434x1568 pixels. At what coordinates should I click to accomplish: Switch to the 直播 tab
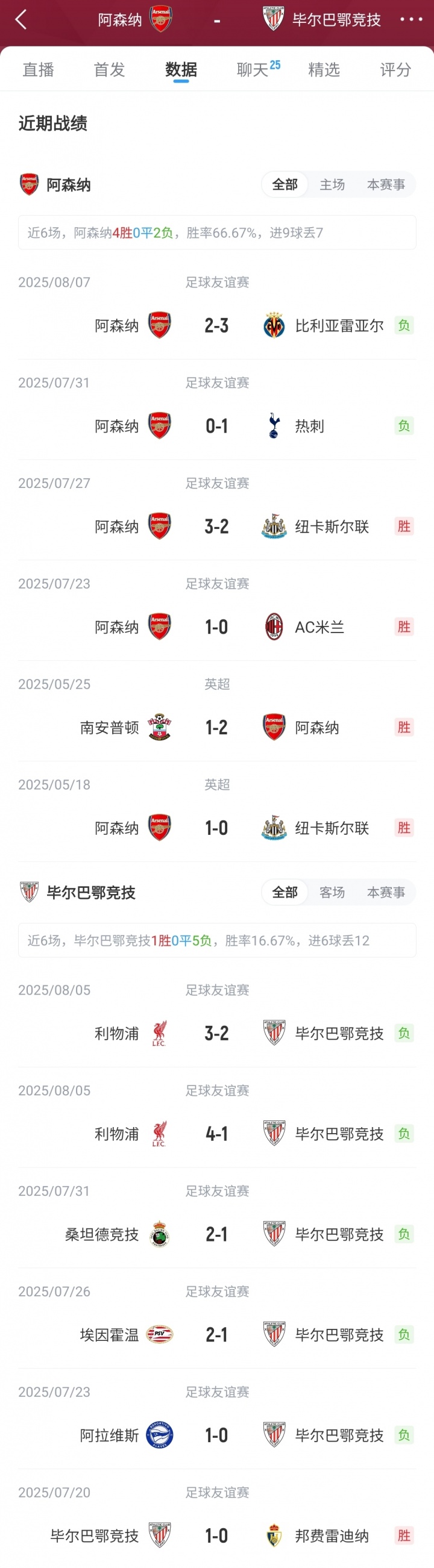pyautogui.click(x=39, y=70)
